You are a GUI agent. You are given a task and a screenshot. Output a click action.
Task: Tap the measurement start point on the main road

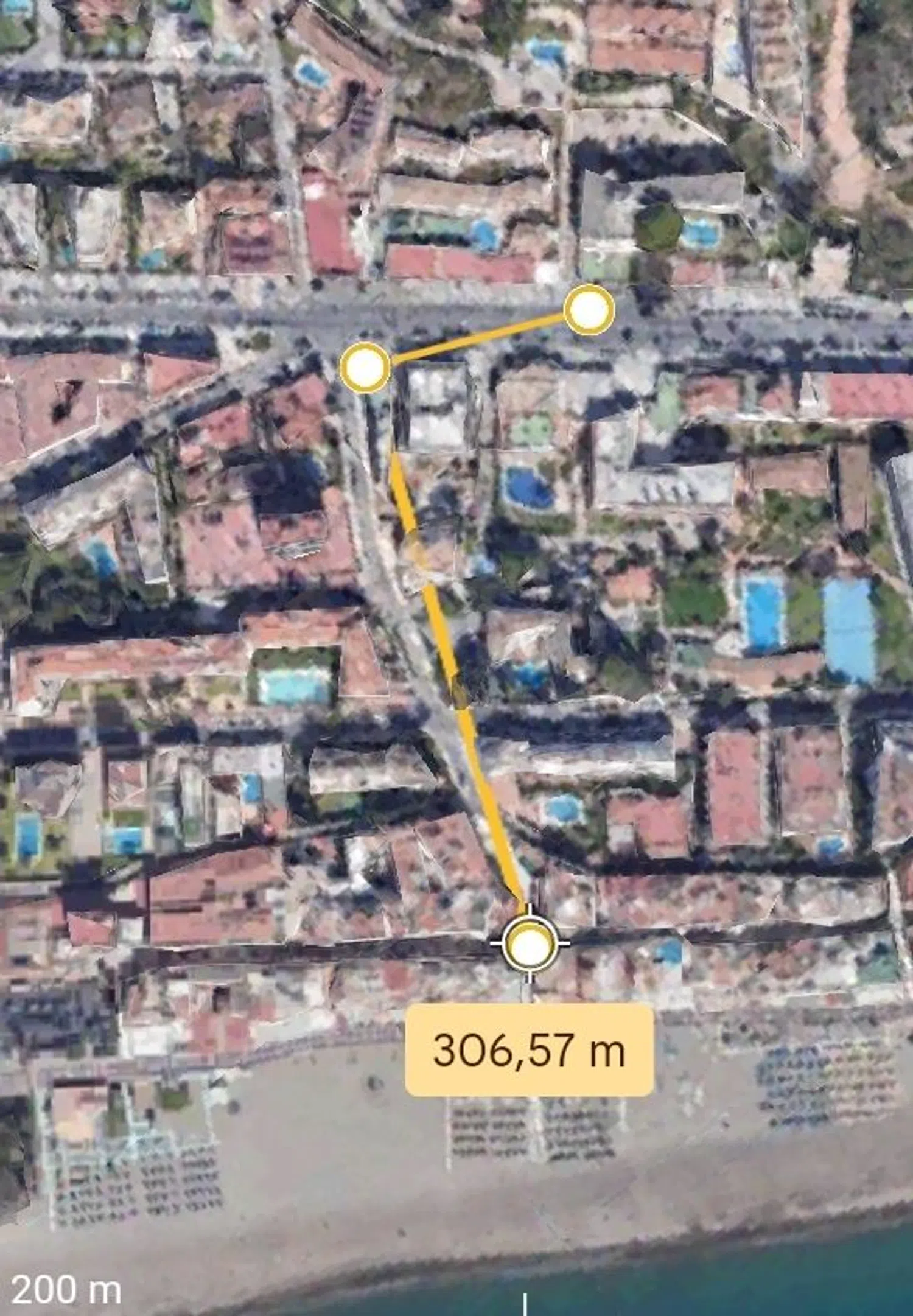point(589,310)
